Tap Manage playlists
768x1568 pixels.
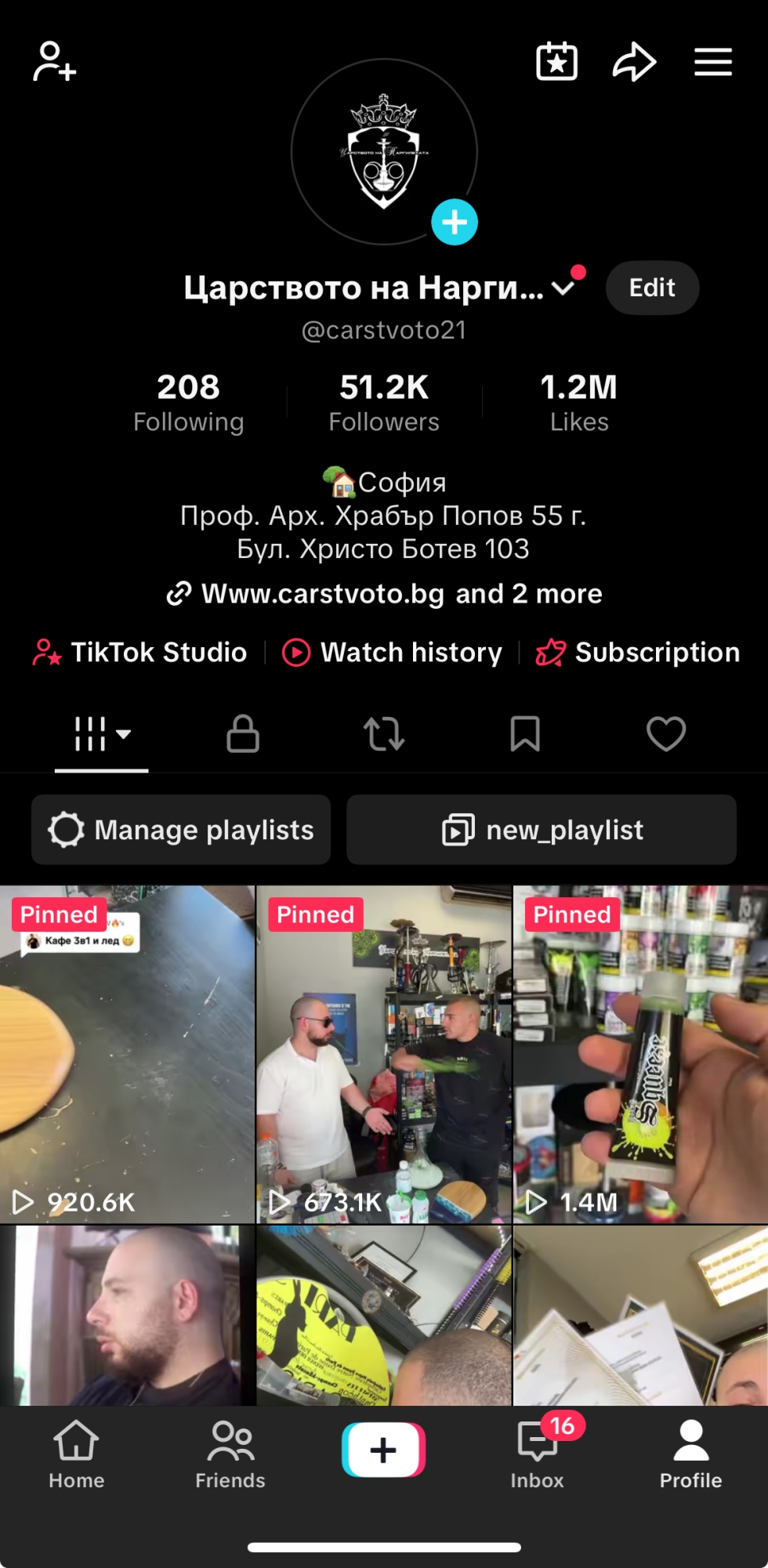[x=181, y=830]
